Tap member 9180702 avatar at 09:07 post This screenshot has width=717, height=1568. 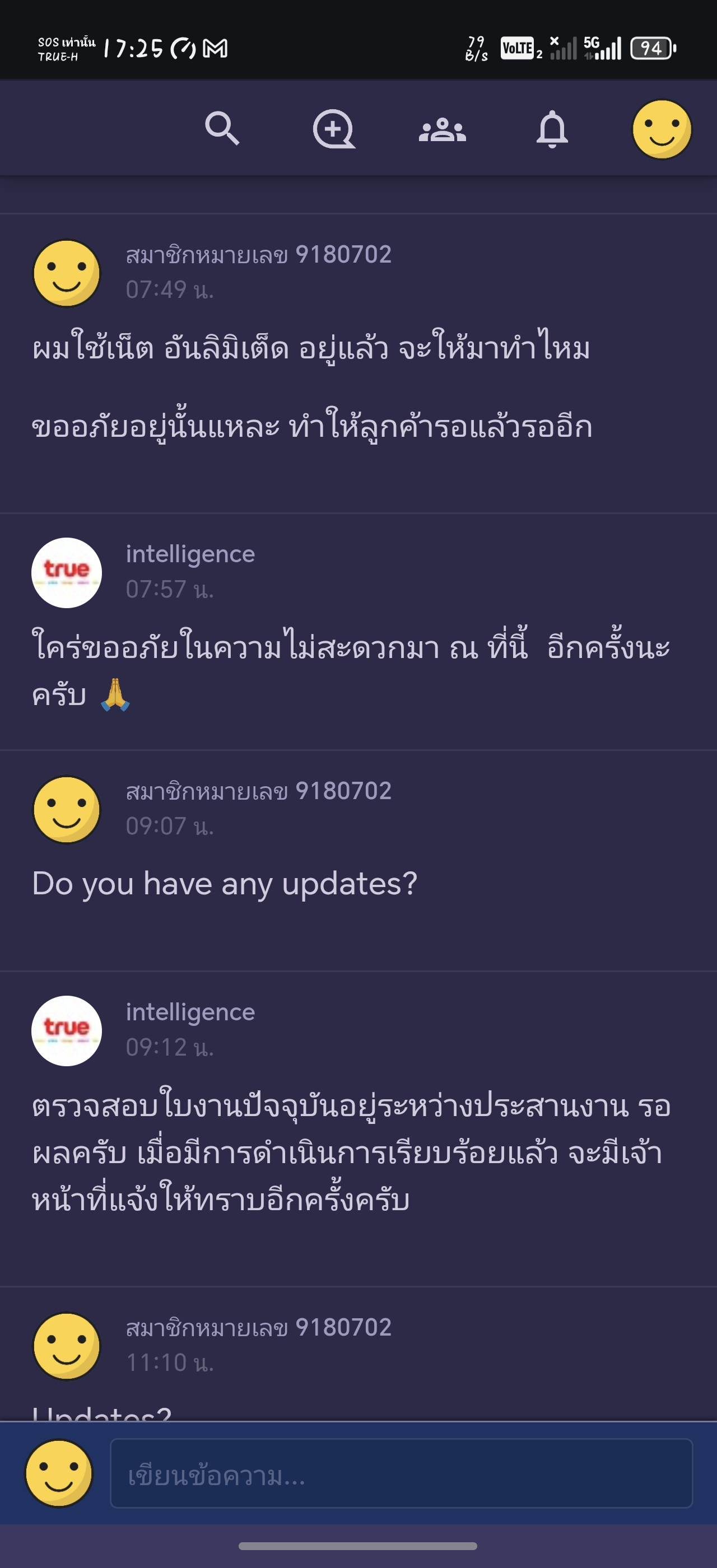tap(66, 810)
